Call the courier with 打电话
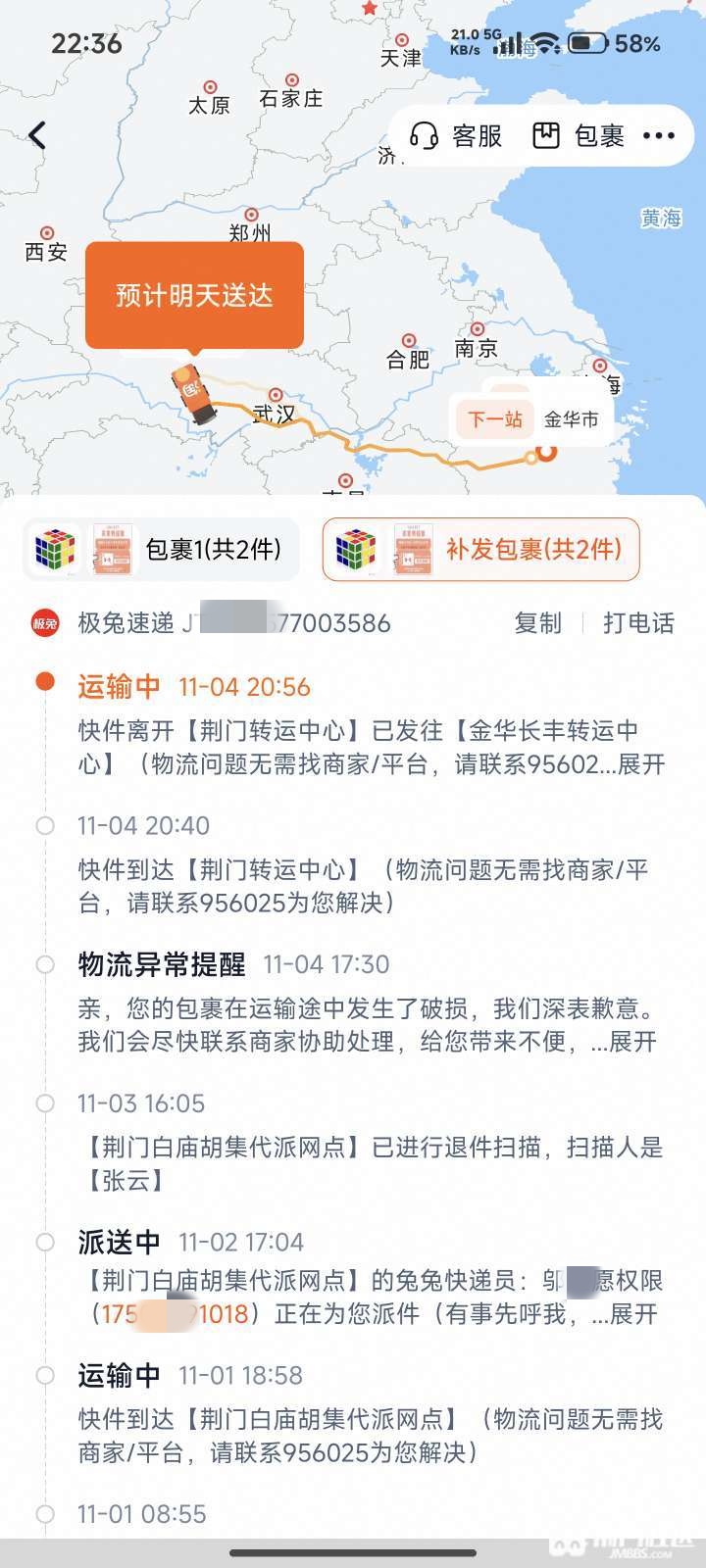 click(x=638, y=623)
